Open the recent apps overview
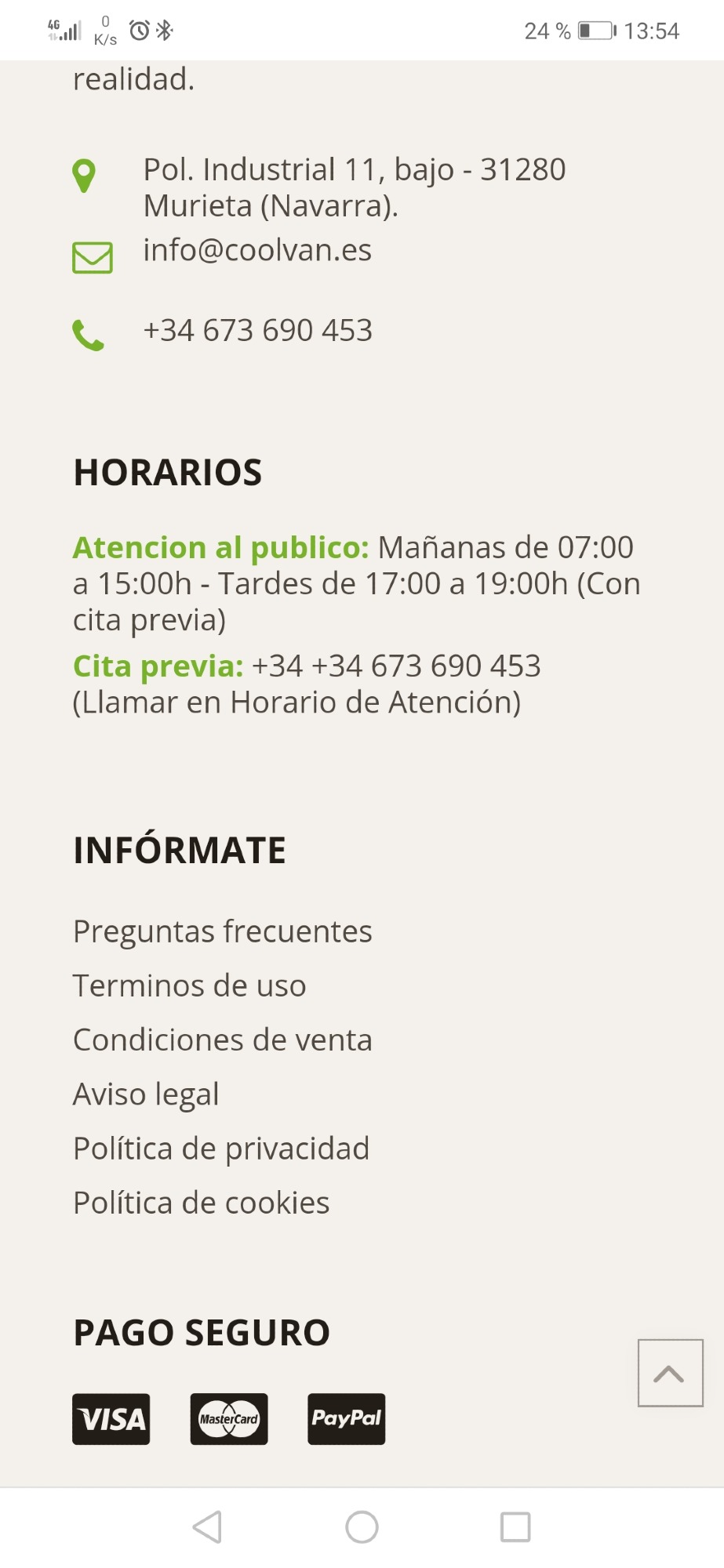 pos(515,1526)
